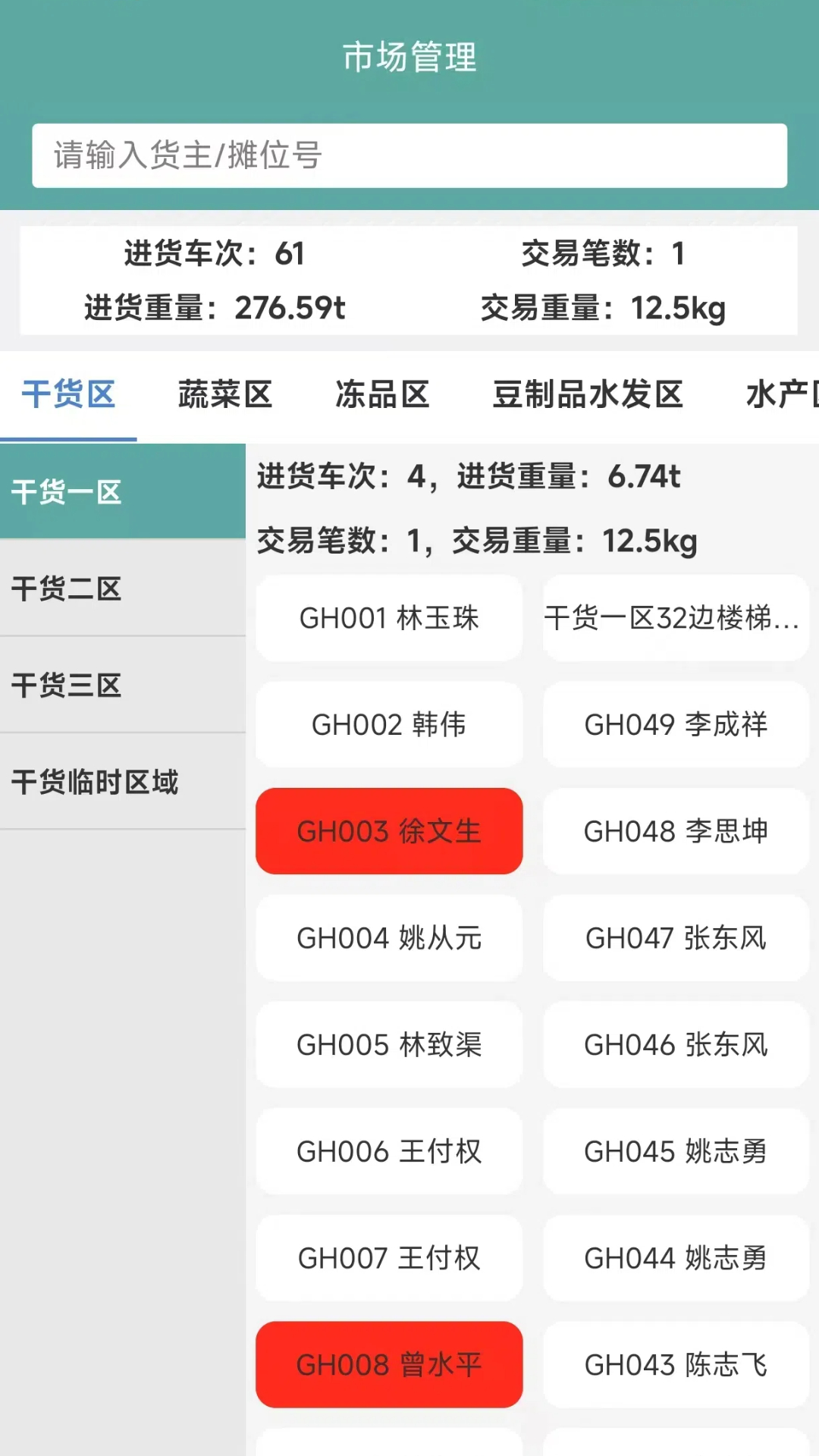This screenshot has height=1456, width=819.
Task: Open the 豆制品水发区 tab
Action: click(588, 395)
